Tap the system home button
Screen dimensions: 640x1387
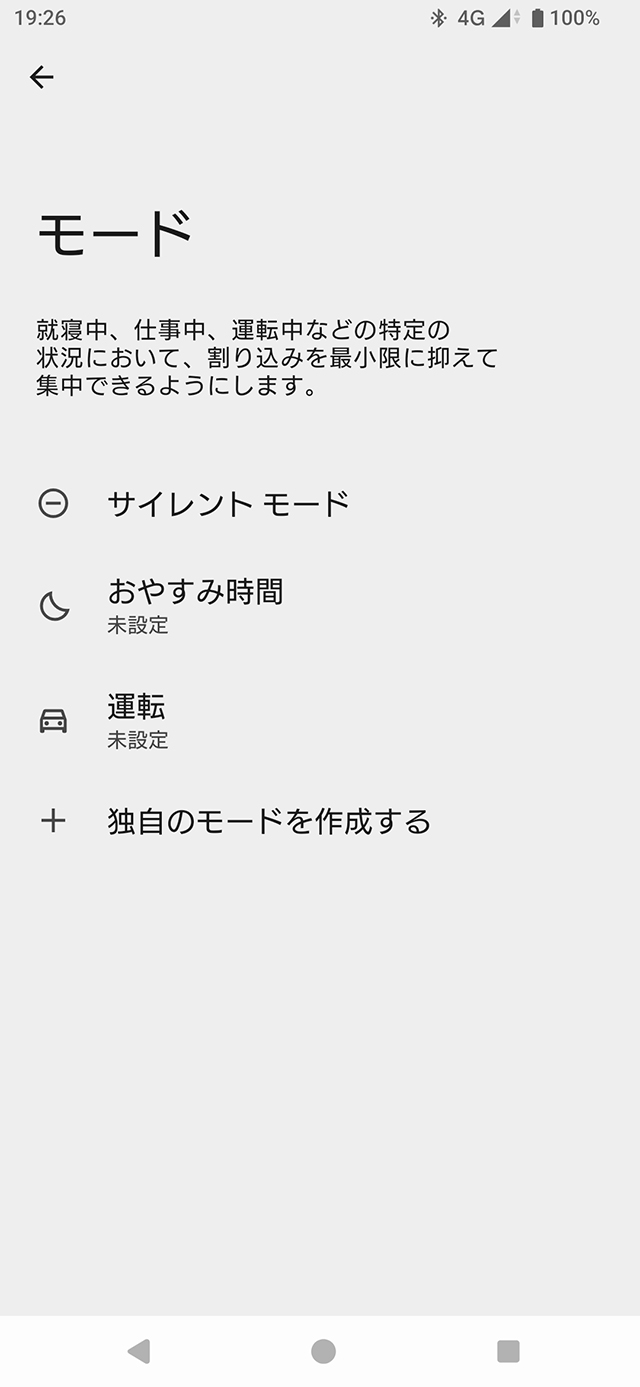[x=323, y=1351]
